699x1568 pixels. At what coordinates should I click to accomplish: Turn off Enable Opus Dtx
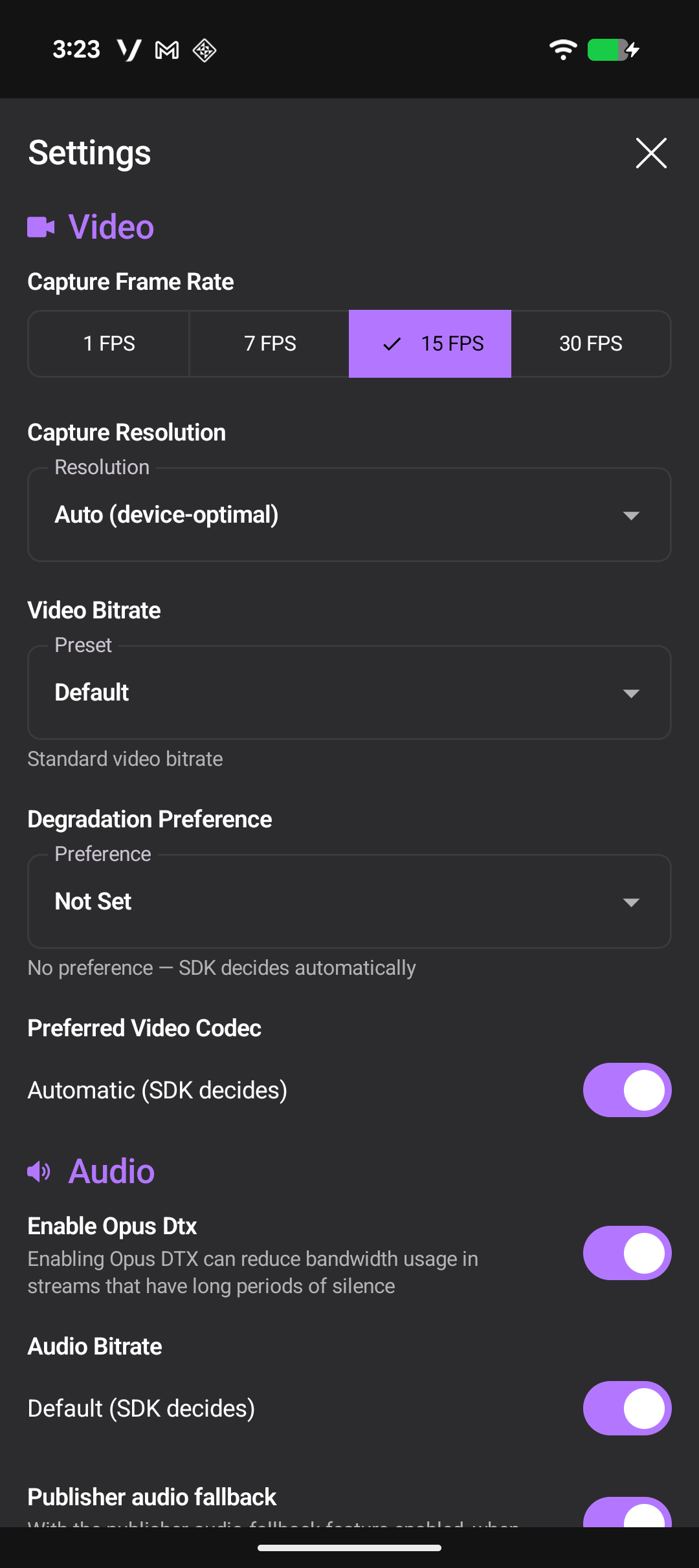[626, 1252]
